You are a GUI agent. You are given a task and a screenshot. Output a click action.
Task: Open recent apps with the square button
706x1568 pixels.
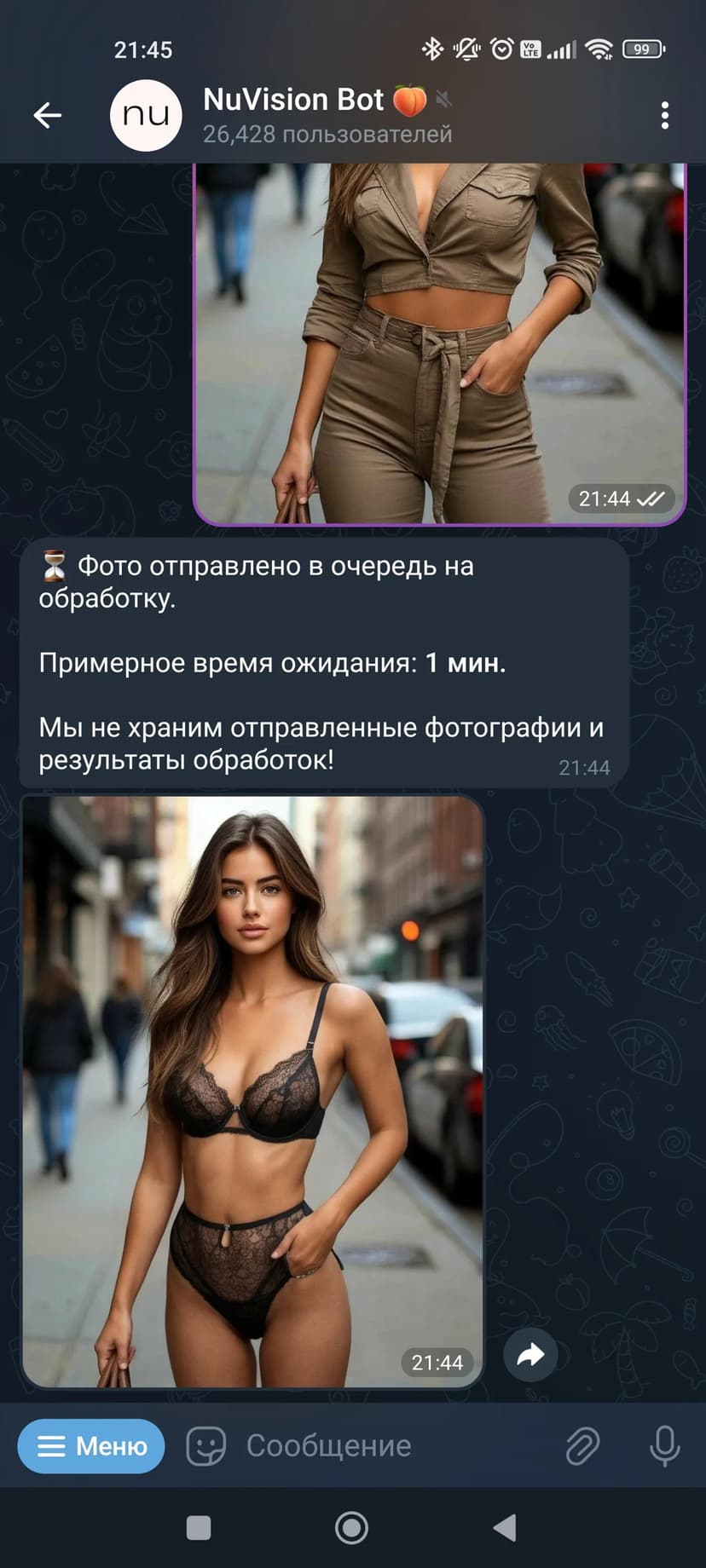199,1528
